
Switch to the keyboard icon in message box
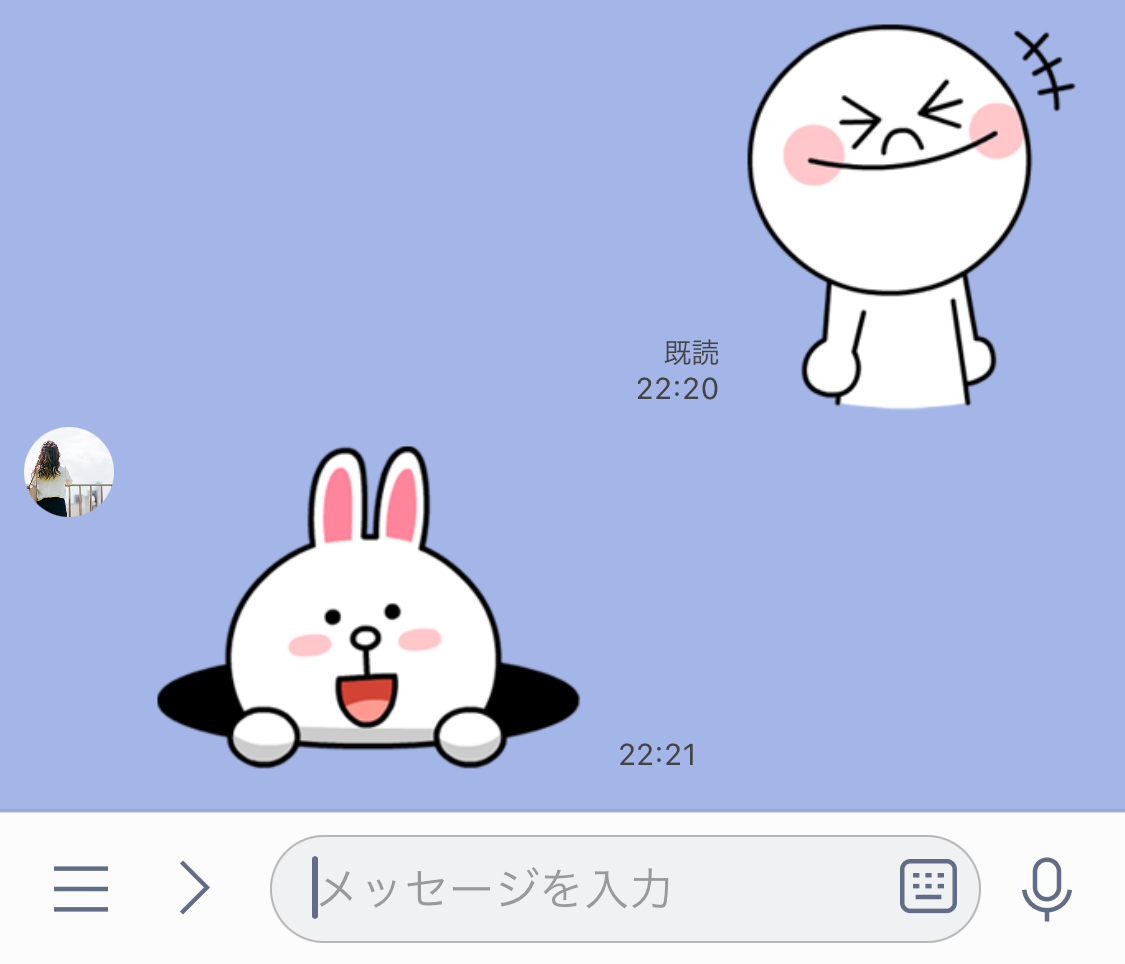tap(928, 887)
